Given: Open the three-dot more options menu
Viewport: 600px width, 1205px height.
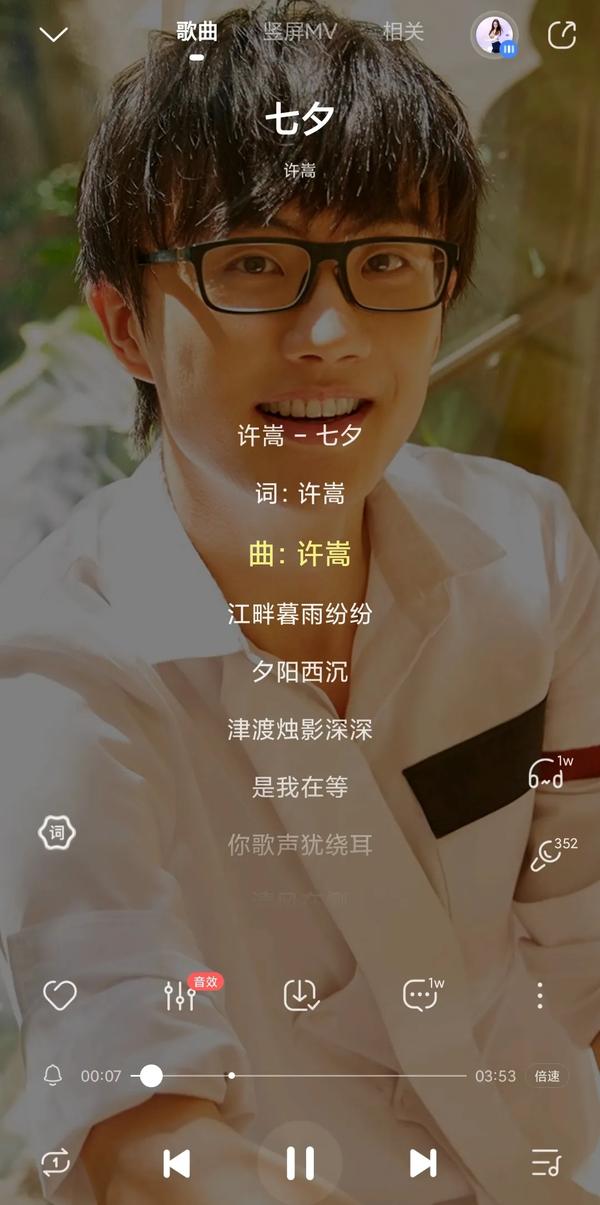Looking at the screenshot, I should point(540,995).
